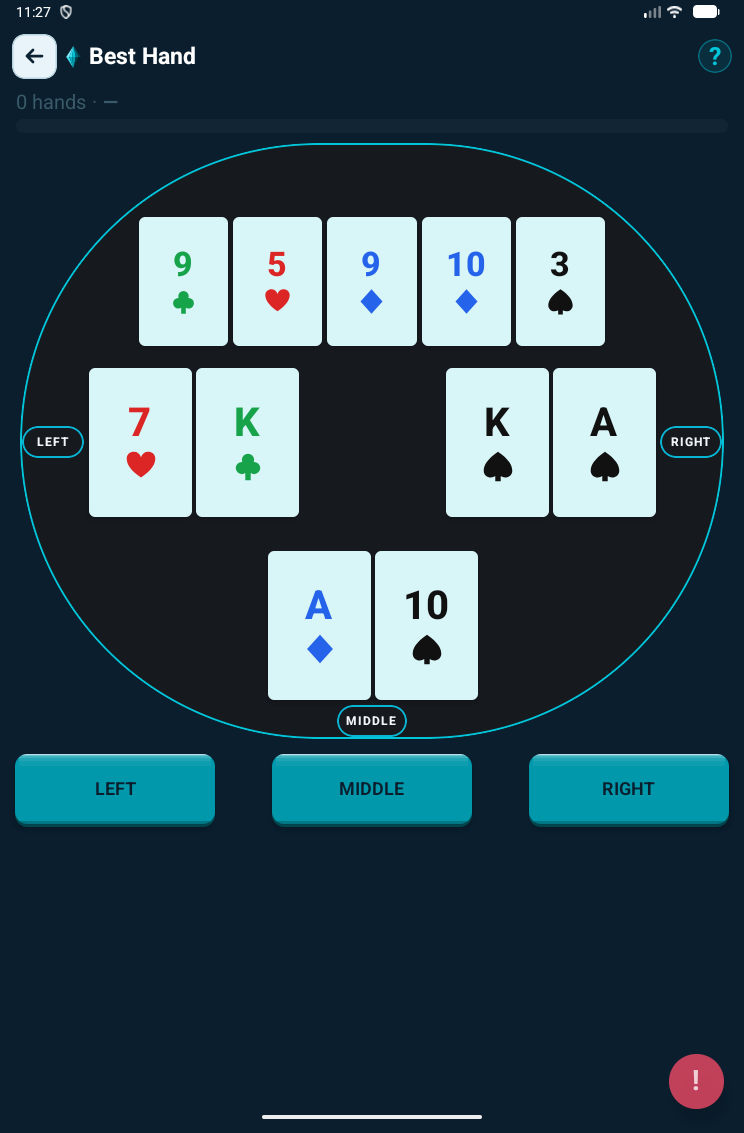Select the MIDDLE hand button
The height and width of the screenshot is (1133, 744).
(371, 789)
